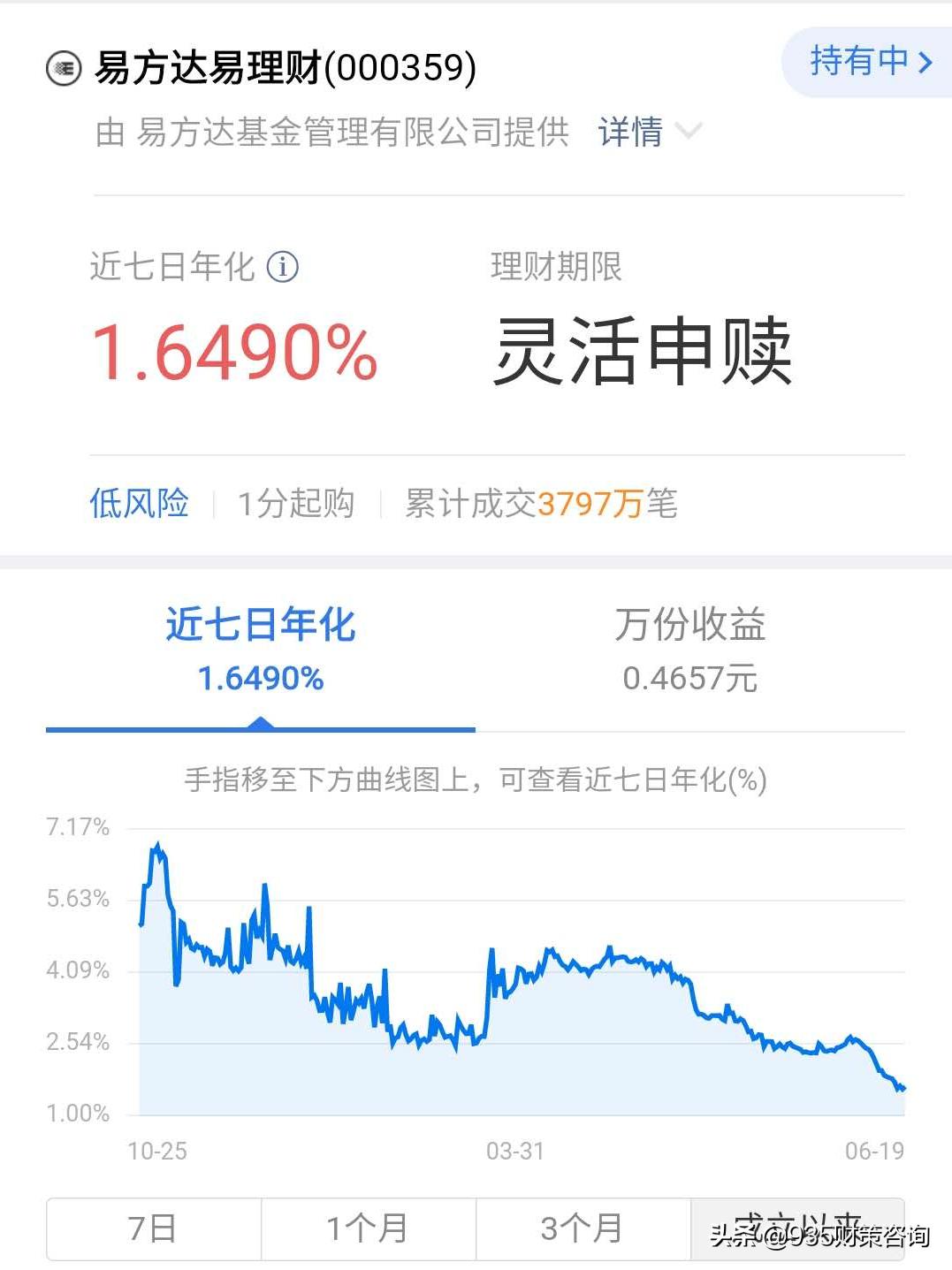952x1270 pixels.
Task: Tap the info icon beside 近七日年化
Action: 283,266
